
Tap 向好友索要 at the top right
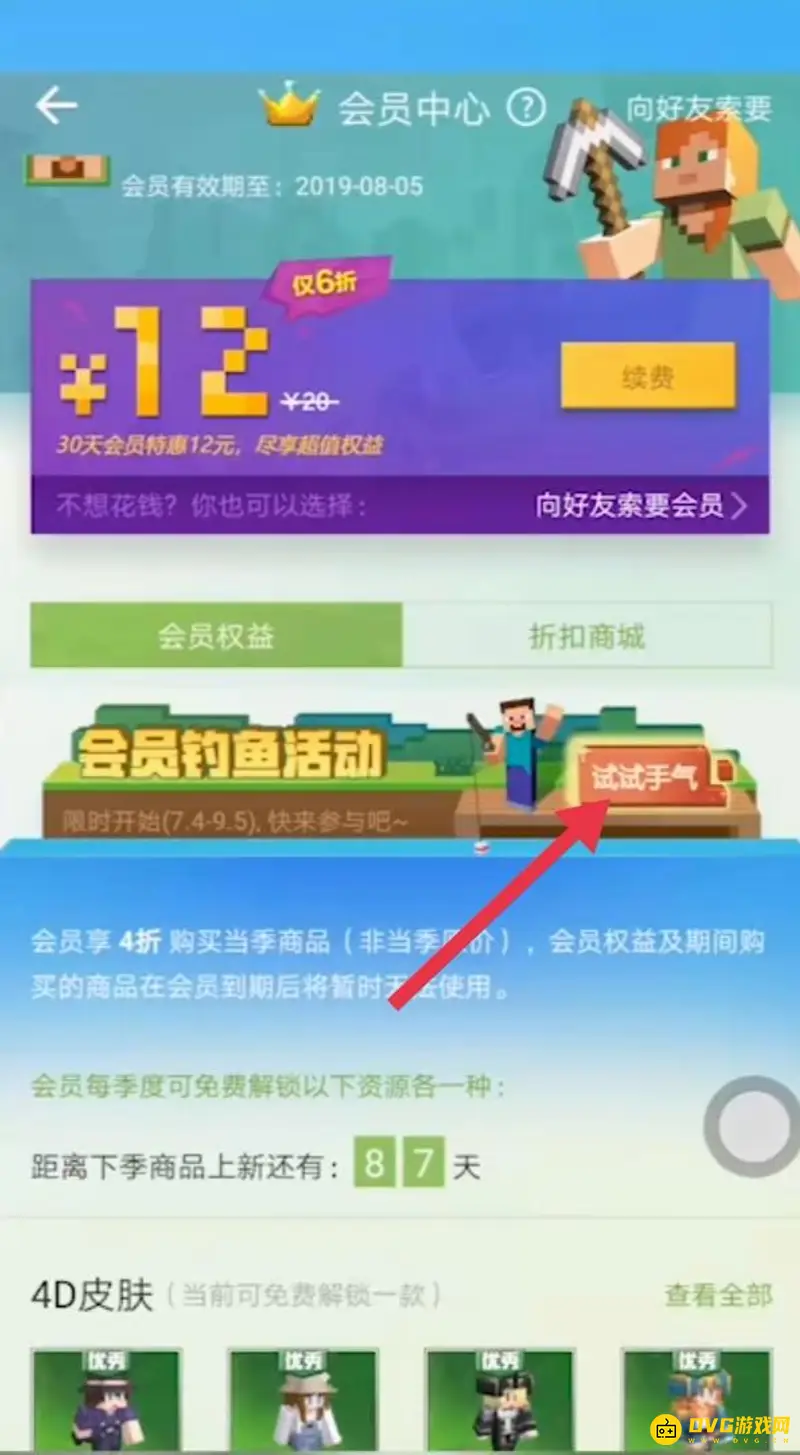click(699, 108)
